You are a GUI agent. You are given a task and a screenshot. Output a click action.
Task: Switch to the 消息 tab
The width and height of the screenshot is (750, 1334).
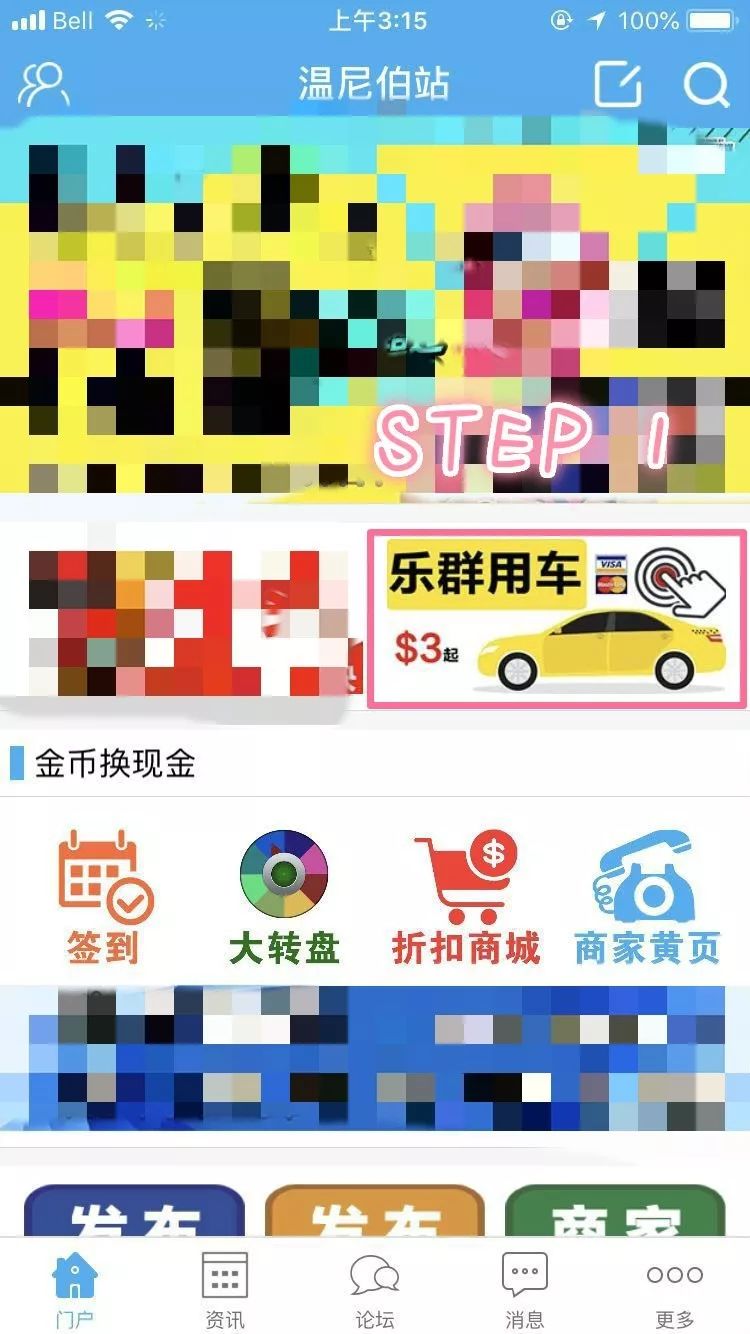pos(525,1288)
